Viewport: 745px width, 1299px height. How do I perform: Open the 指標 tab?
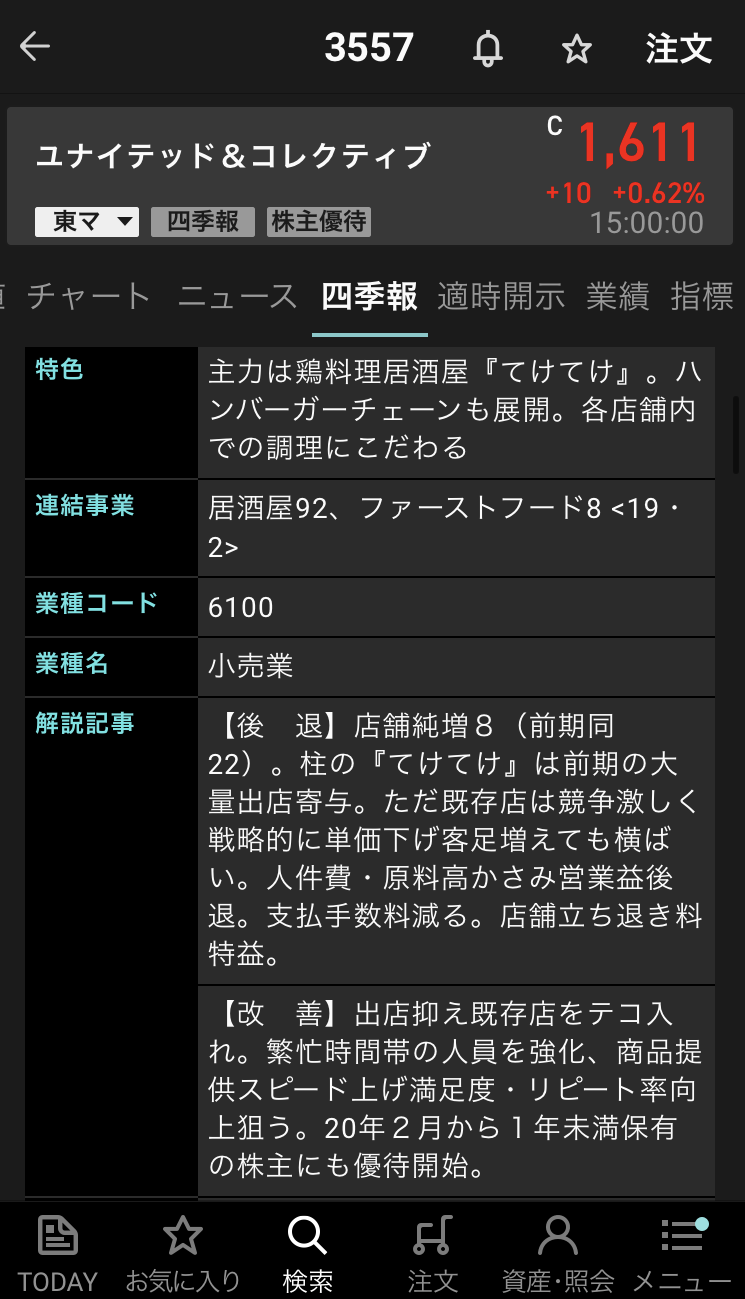click(702, 296)
